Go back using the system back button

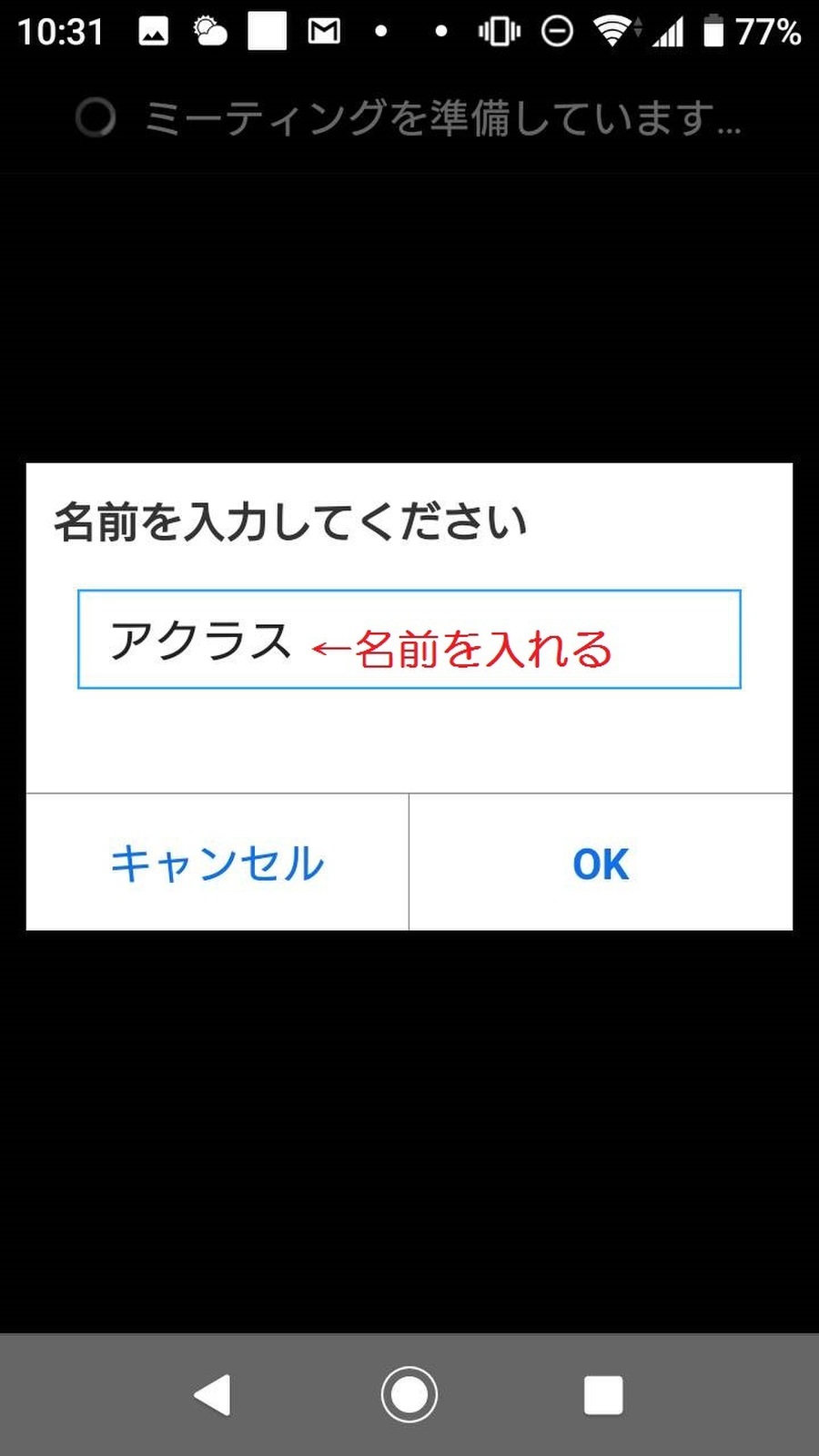click(213, 1394)
